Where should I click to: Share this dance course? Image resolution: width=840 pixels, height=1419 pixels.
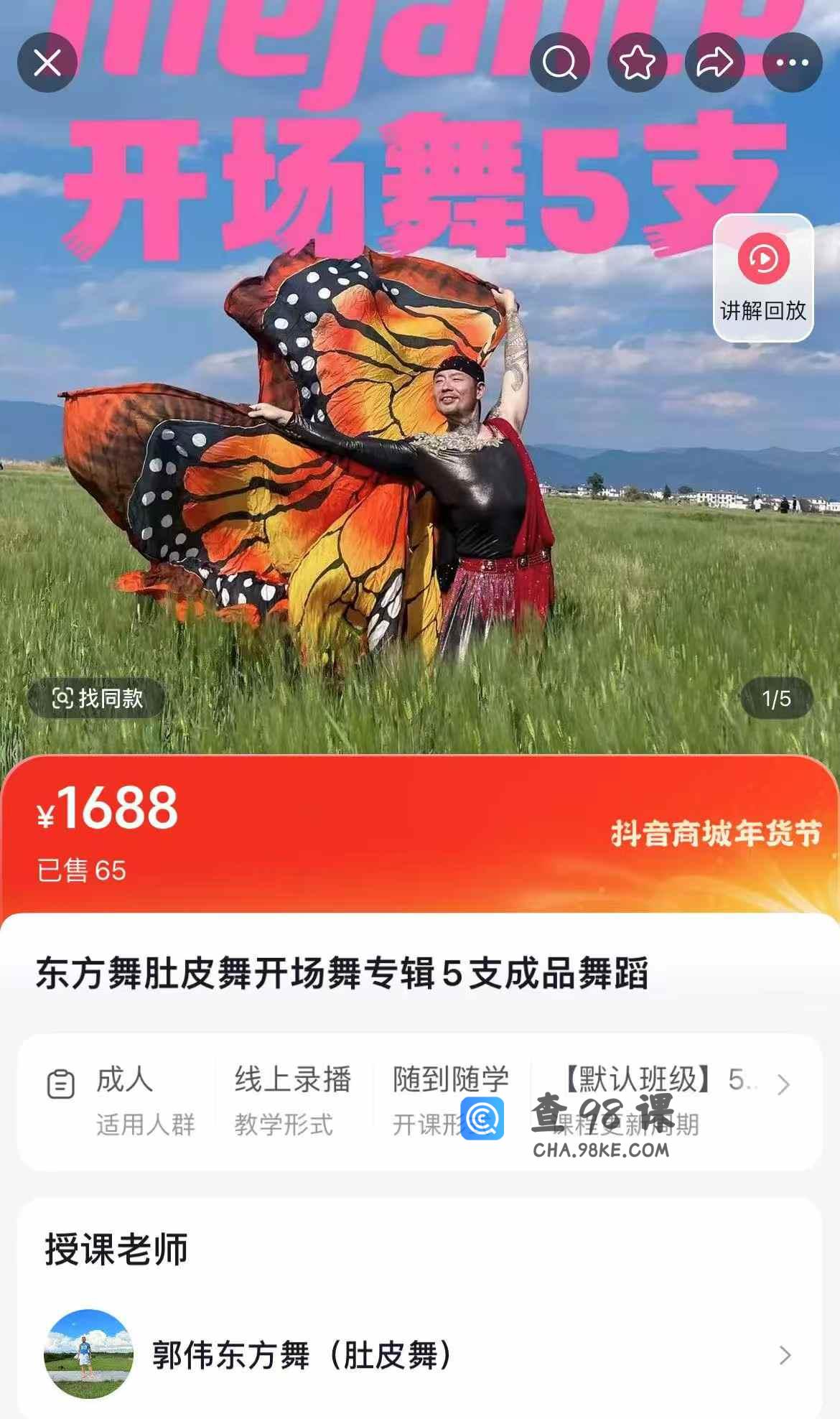point(714,63)
